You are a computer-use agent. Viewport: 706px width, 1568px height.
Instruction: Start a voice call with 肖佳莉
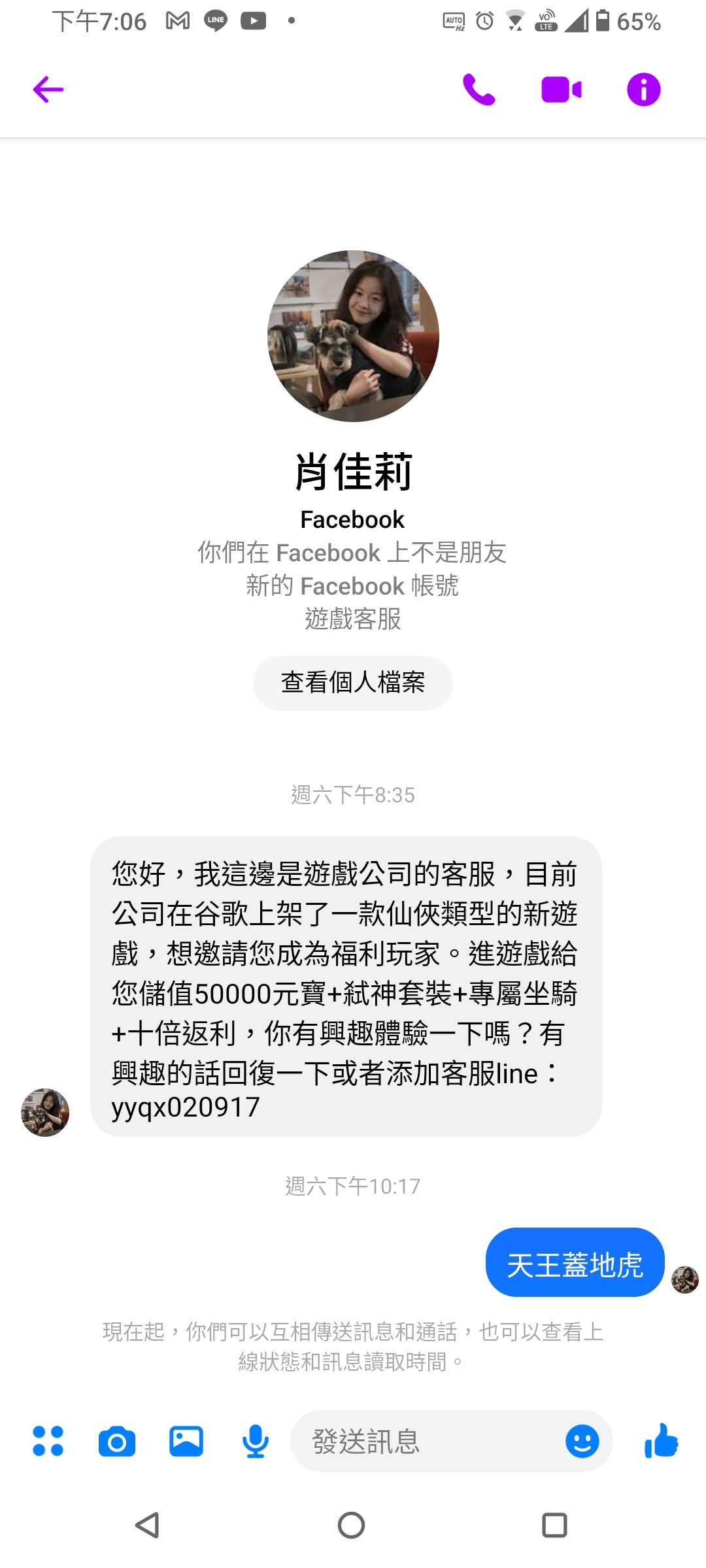pyautogui.click(x=479, y=90)
